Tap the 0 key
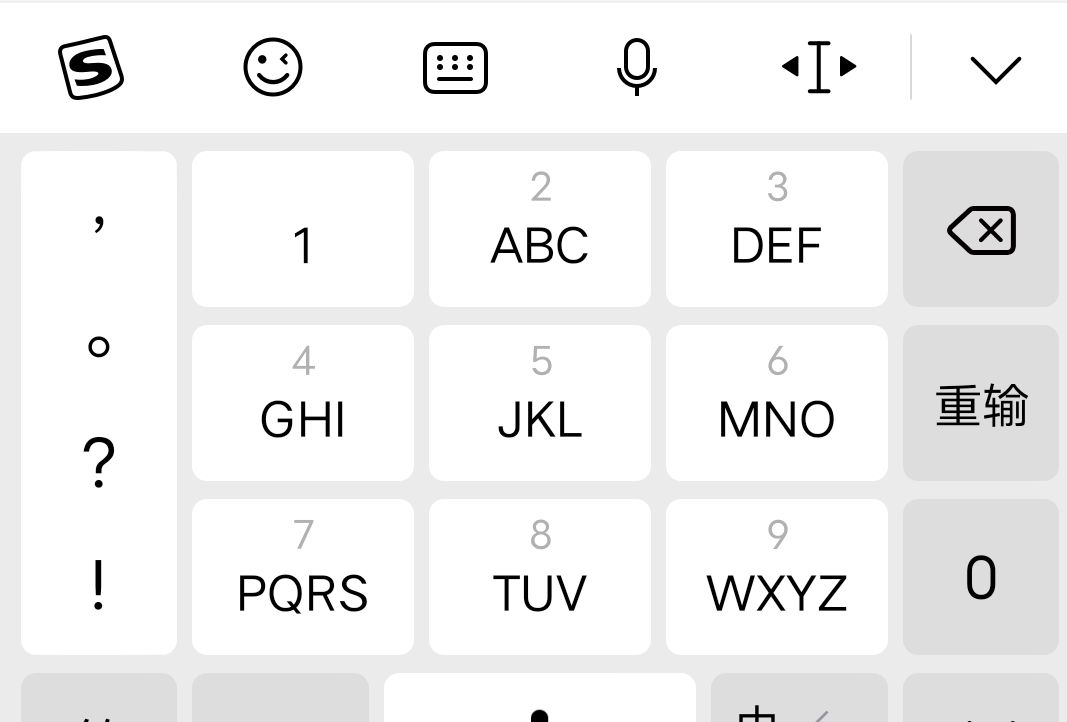The image size is (1067, 722). pos(981,577)
